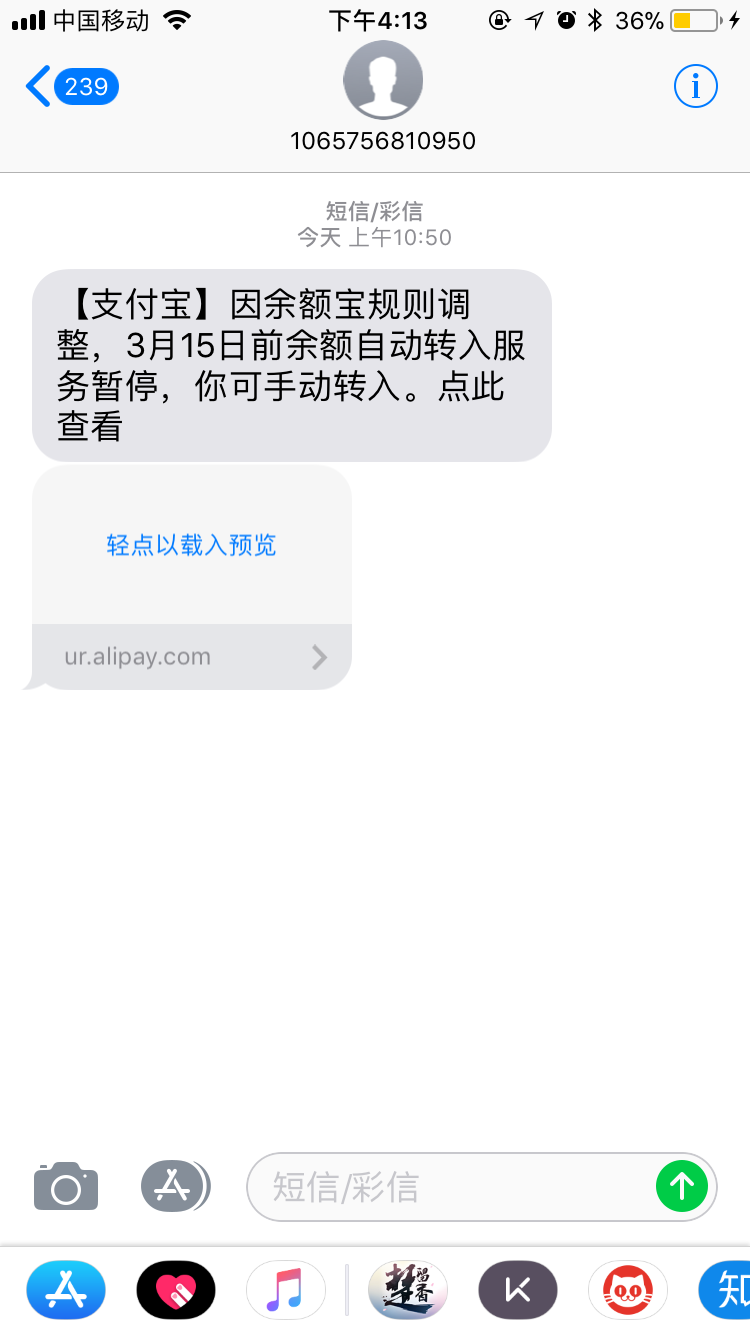Open the camera to attach a photo
750x1334 pixels.
(66, 1187)
